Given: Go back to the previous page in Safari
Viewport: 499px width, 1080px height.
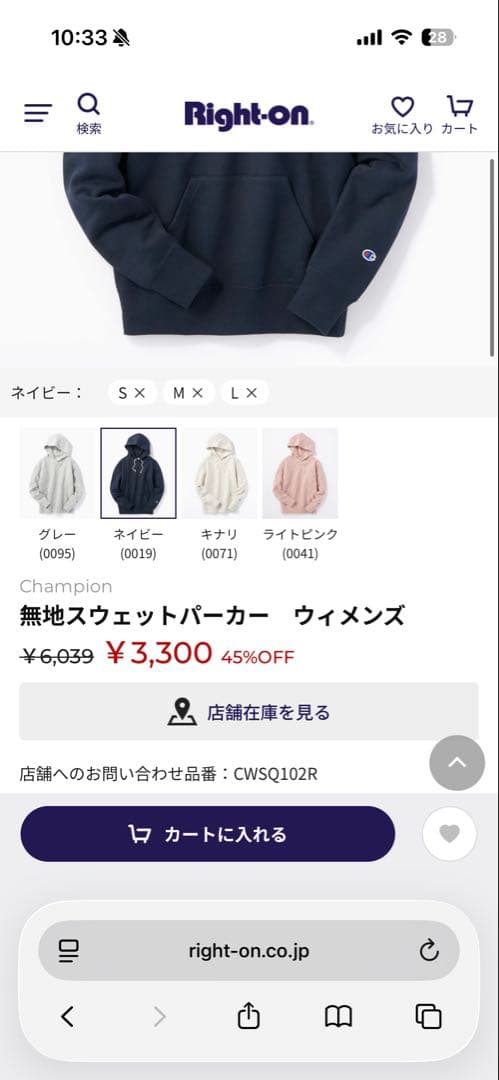Looking at the screenshot, I should (67, 1017).
